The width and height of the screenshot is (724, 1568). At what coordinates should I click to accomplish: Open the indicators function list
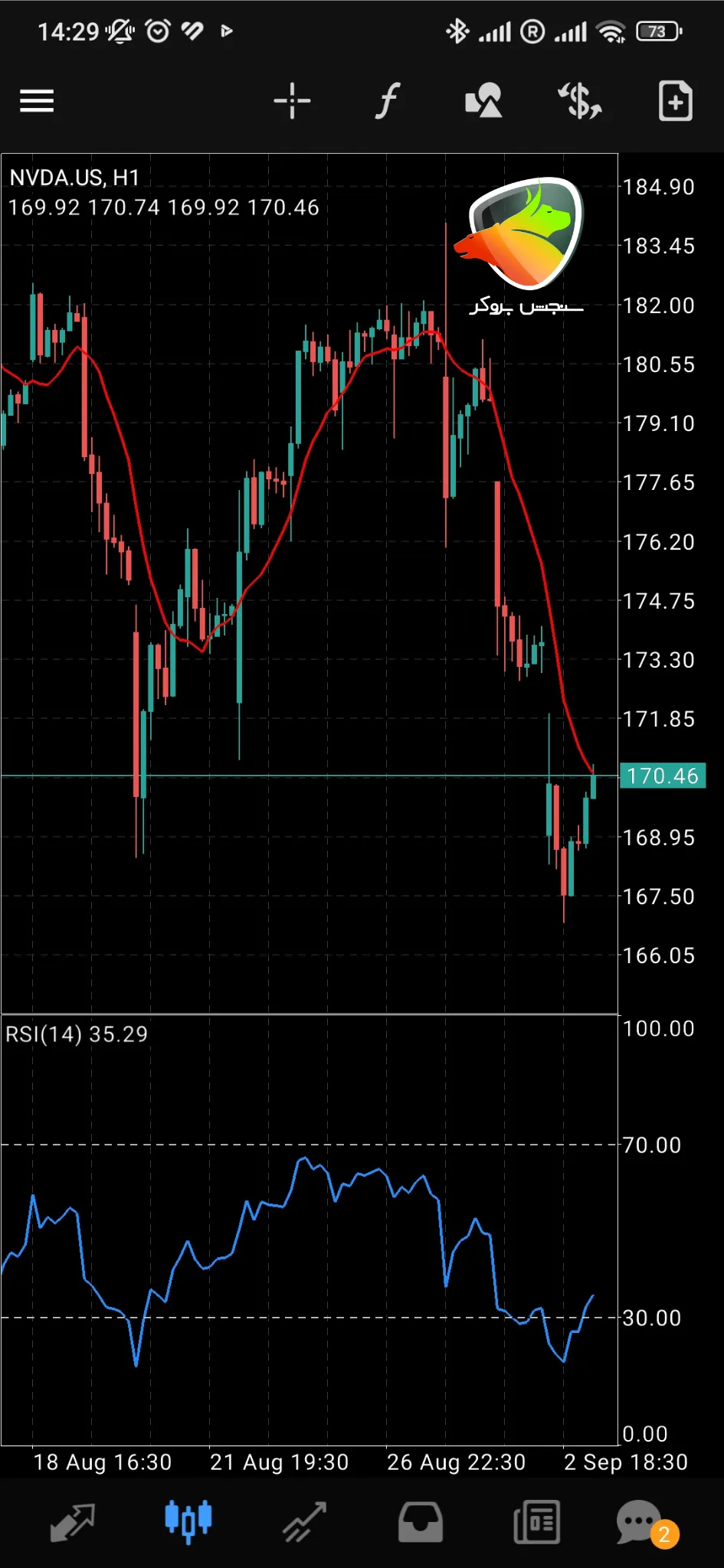pos(388,101)
